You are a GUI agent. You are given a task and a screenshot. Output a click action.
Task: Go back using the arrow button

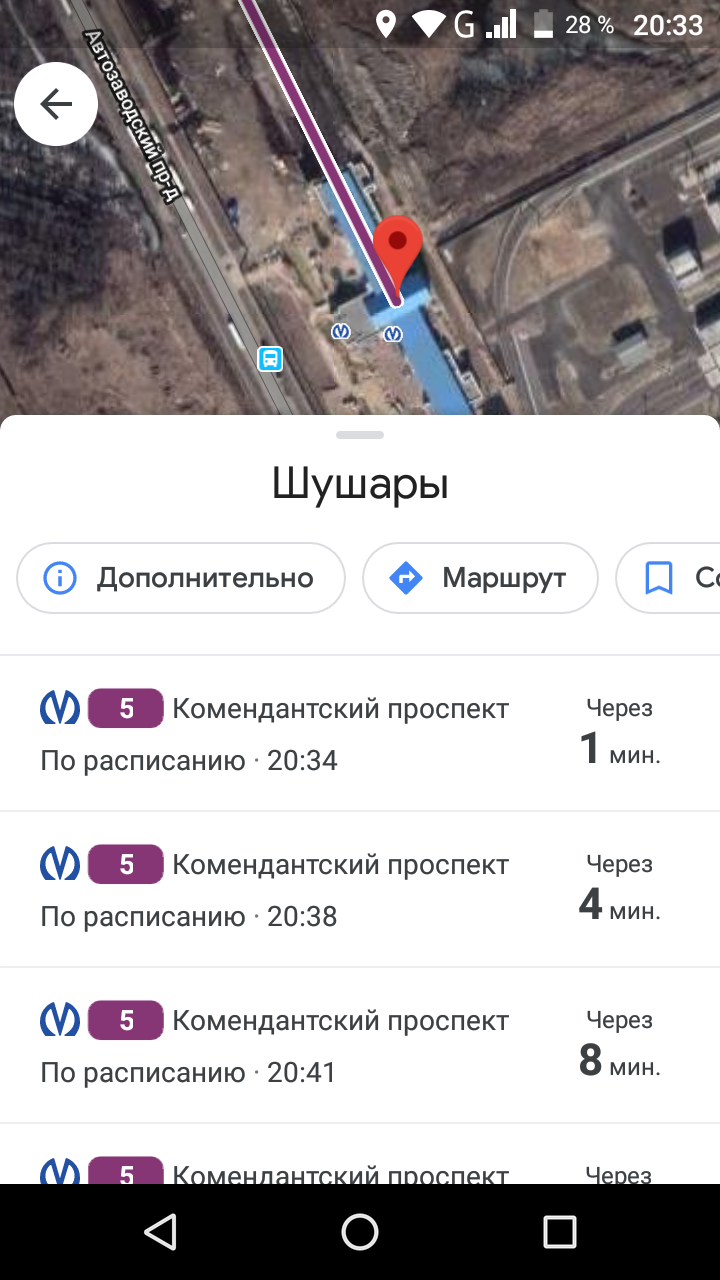(x=56, y=104)
